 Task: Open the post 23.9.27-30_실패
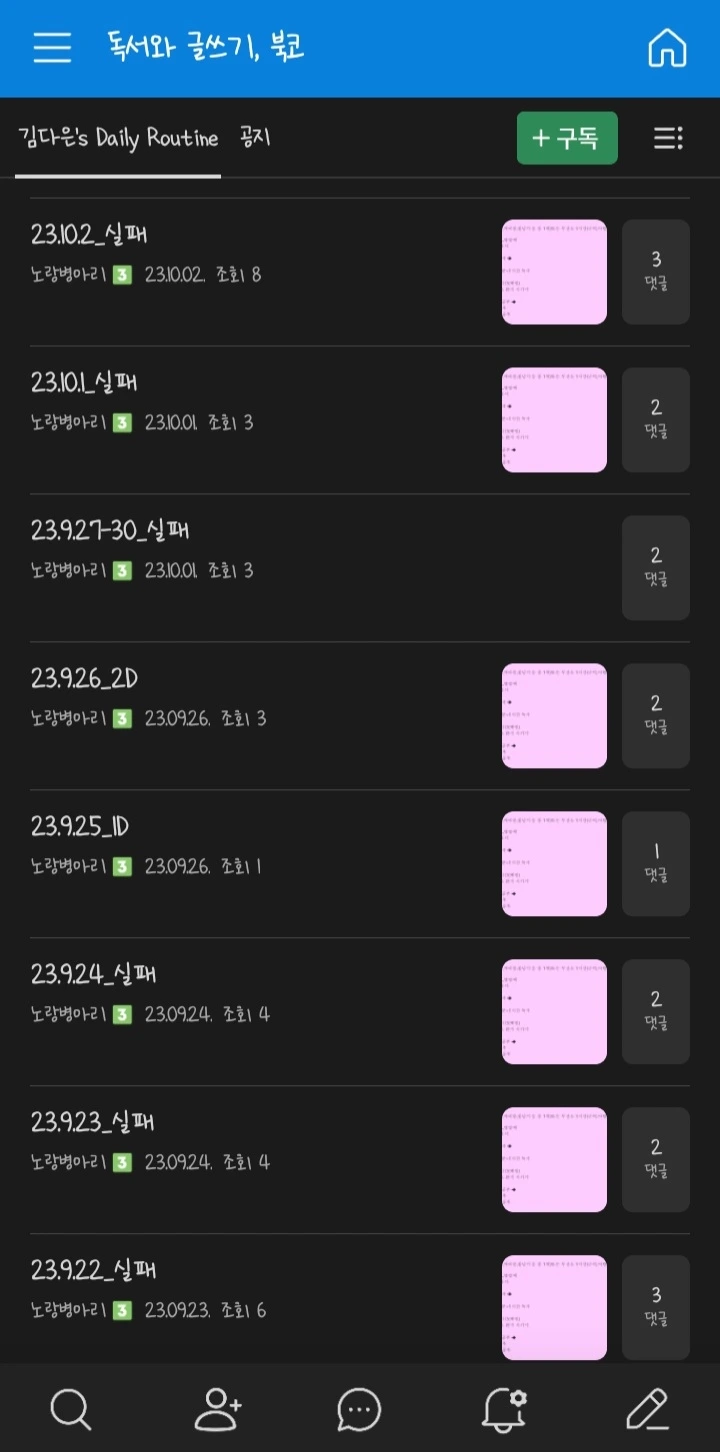[x=110, y=531]
